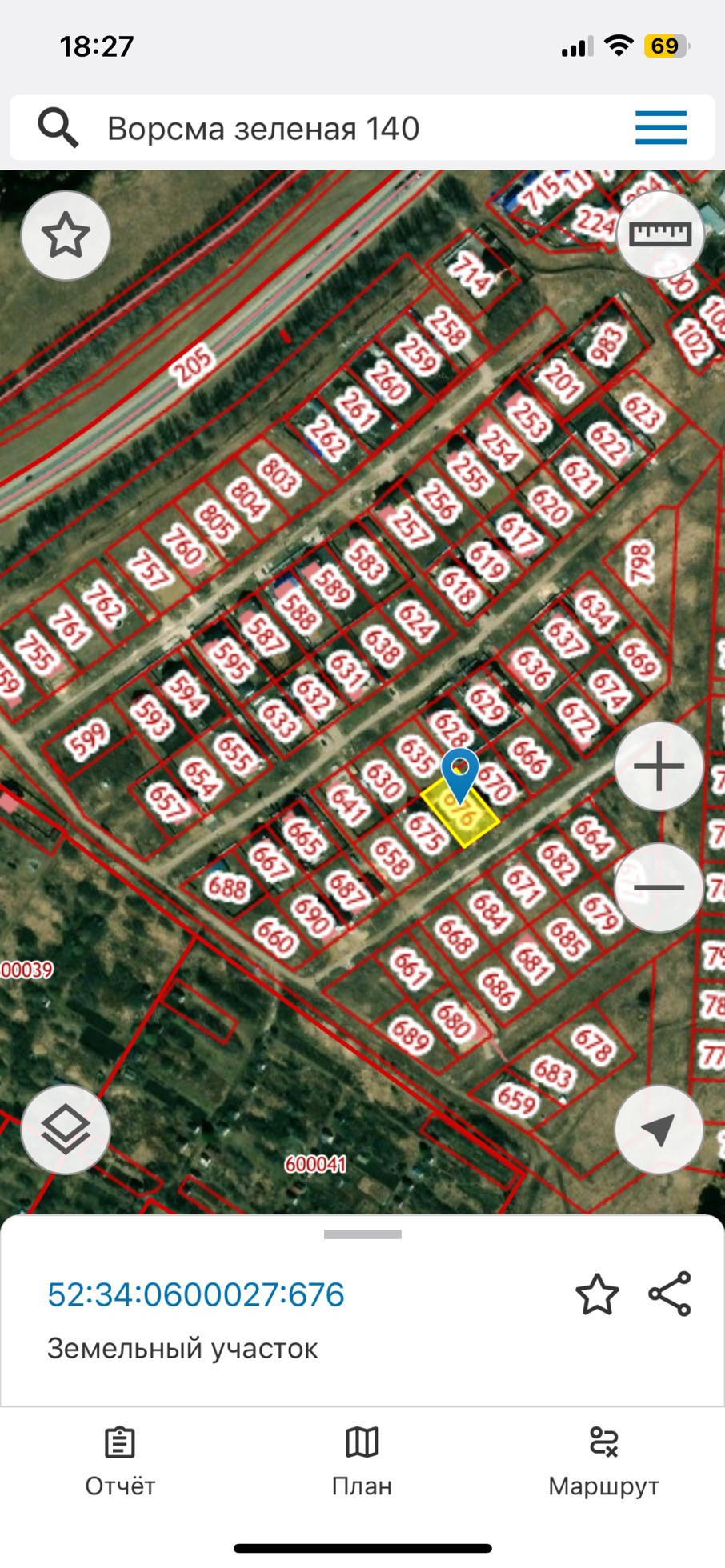Viewport: 725px width, 1568px height.
Task: Open the Отчёт tab
Action: click(120, 1461)
